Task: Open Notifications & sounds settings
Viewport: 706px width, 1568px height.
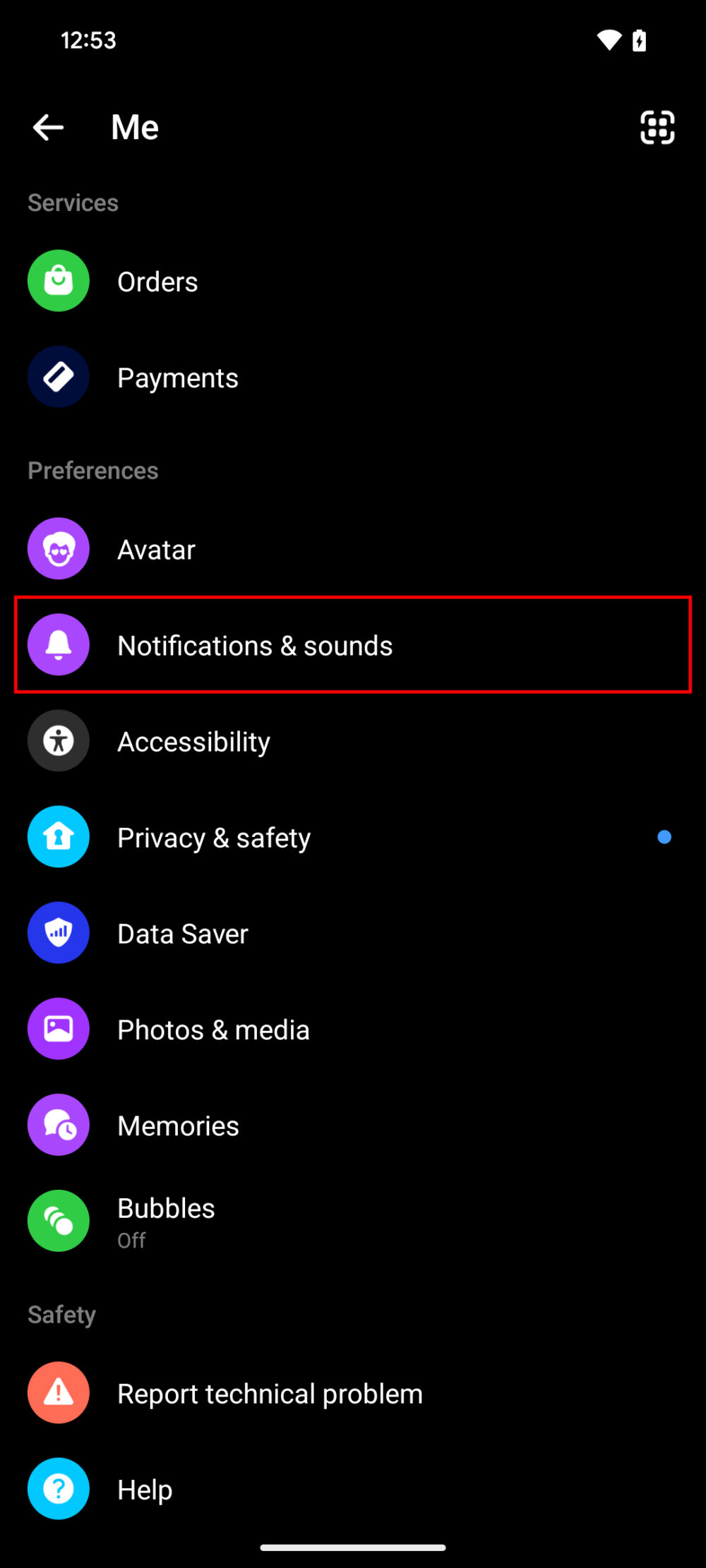Action: (282, 644)
